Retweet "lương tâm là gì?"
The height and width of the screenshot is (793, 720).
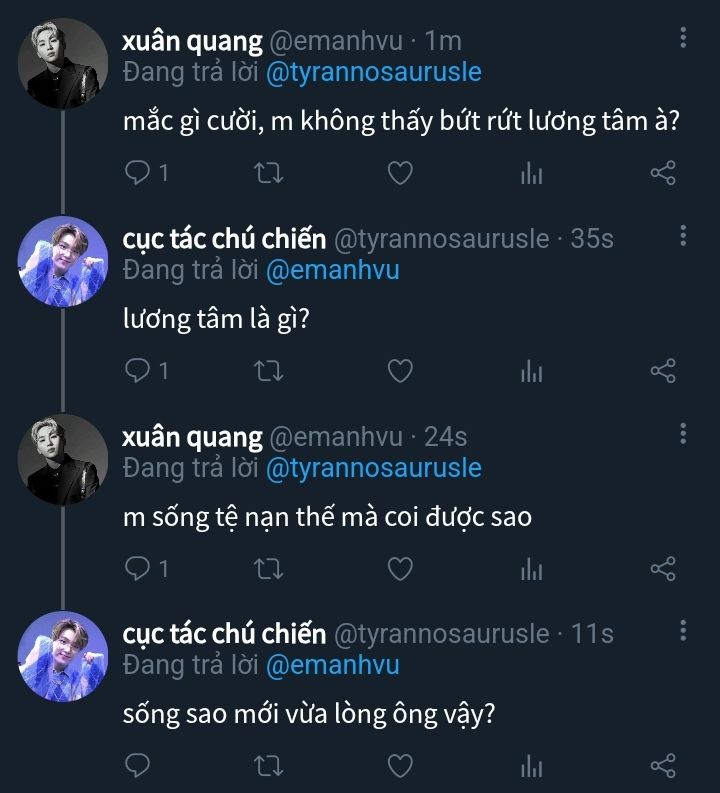[269, 371]
